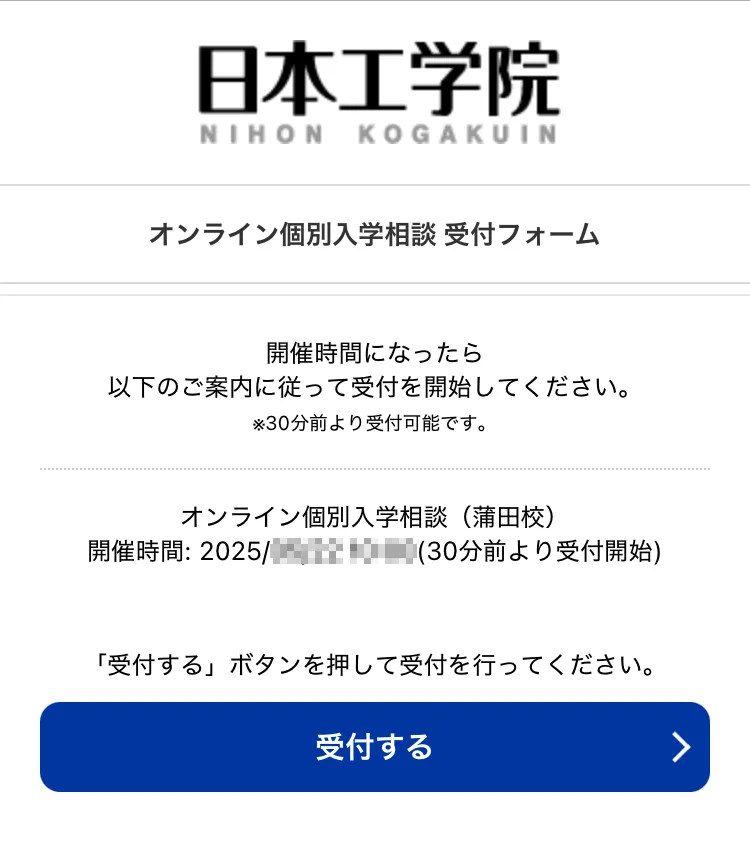Select the 開催時間になったら instruction text
This screenshot has height=846, width=750.
[375, 352]
